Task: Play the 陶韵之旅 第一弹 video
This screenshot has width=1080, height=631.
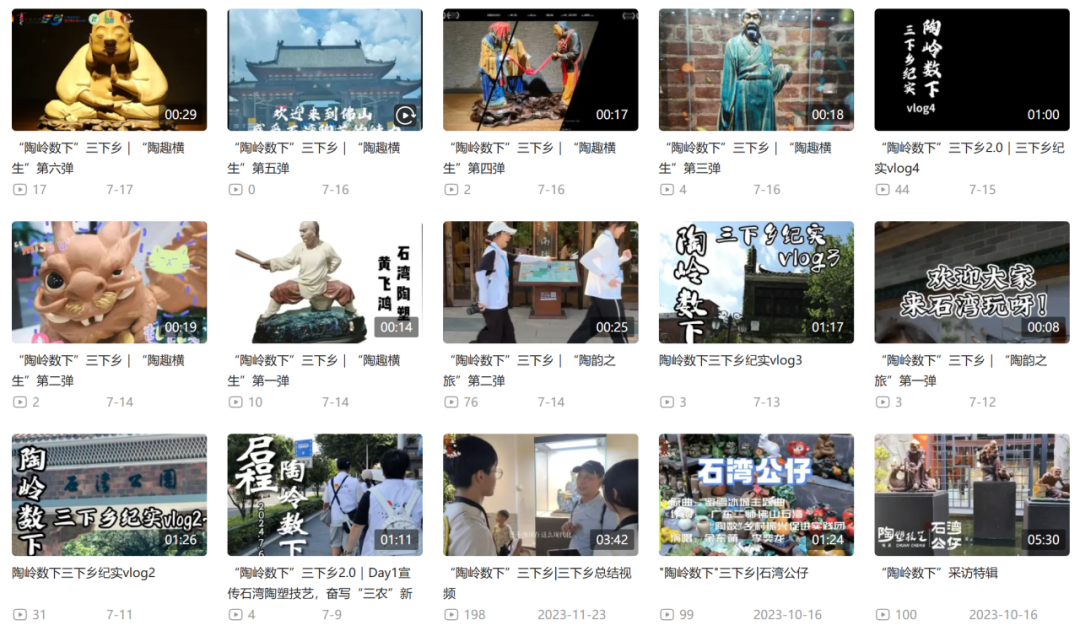Action: point(972,282)
